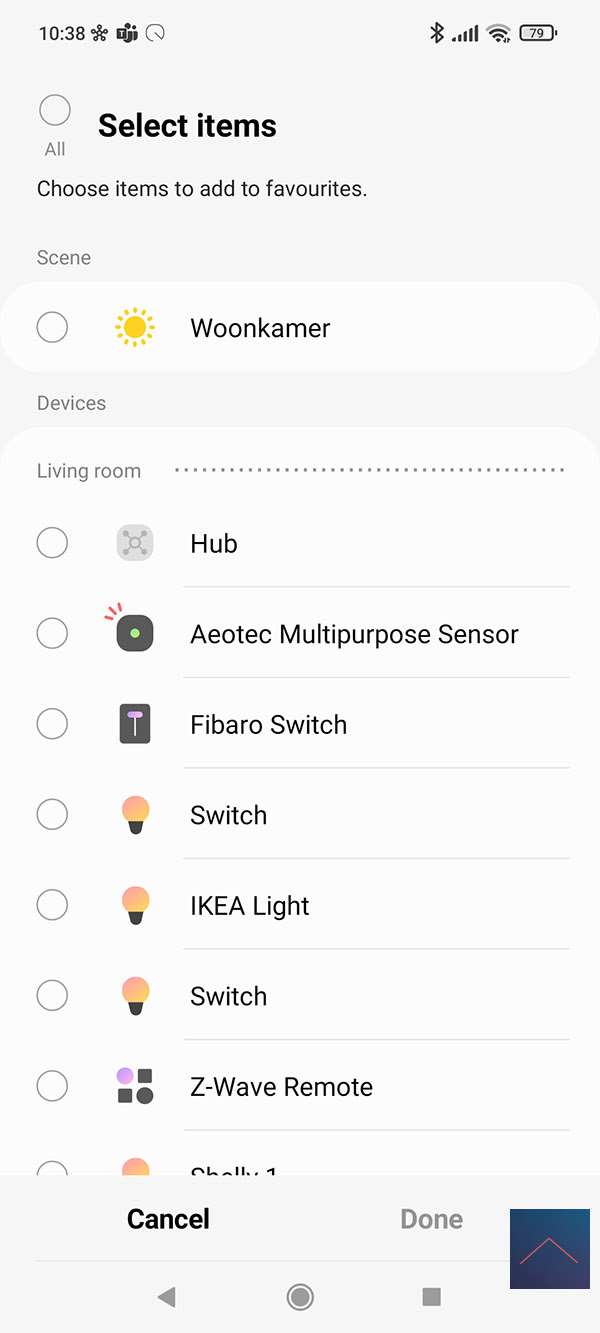The width and height of the screenshot is (600, 1333).
Task: Add Fibaro Switch to favourites selection
Action: click(x=52, y=724)
